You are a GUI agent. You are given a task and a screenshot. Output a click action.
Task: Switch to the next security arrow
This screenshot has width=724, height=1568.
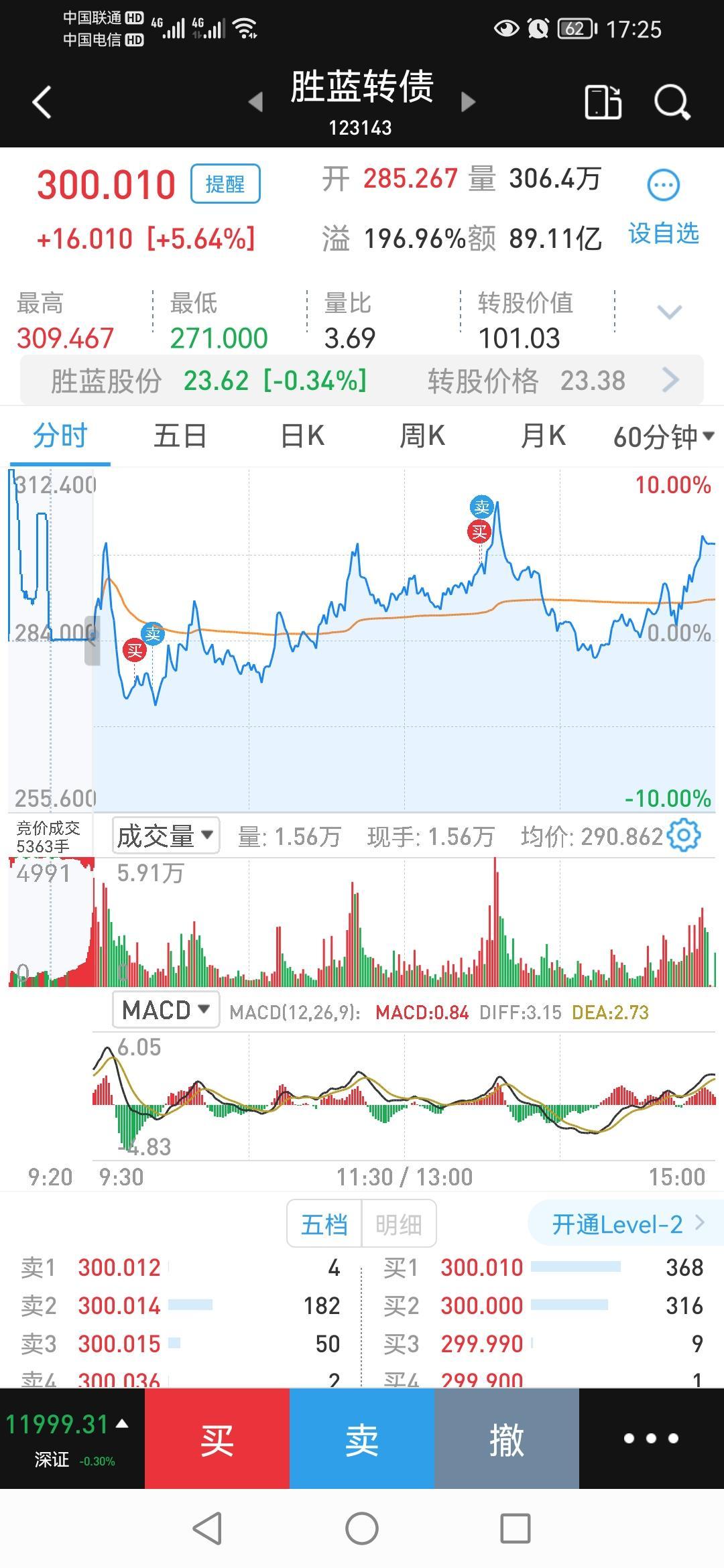tap(469, 102)
